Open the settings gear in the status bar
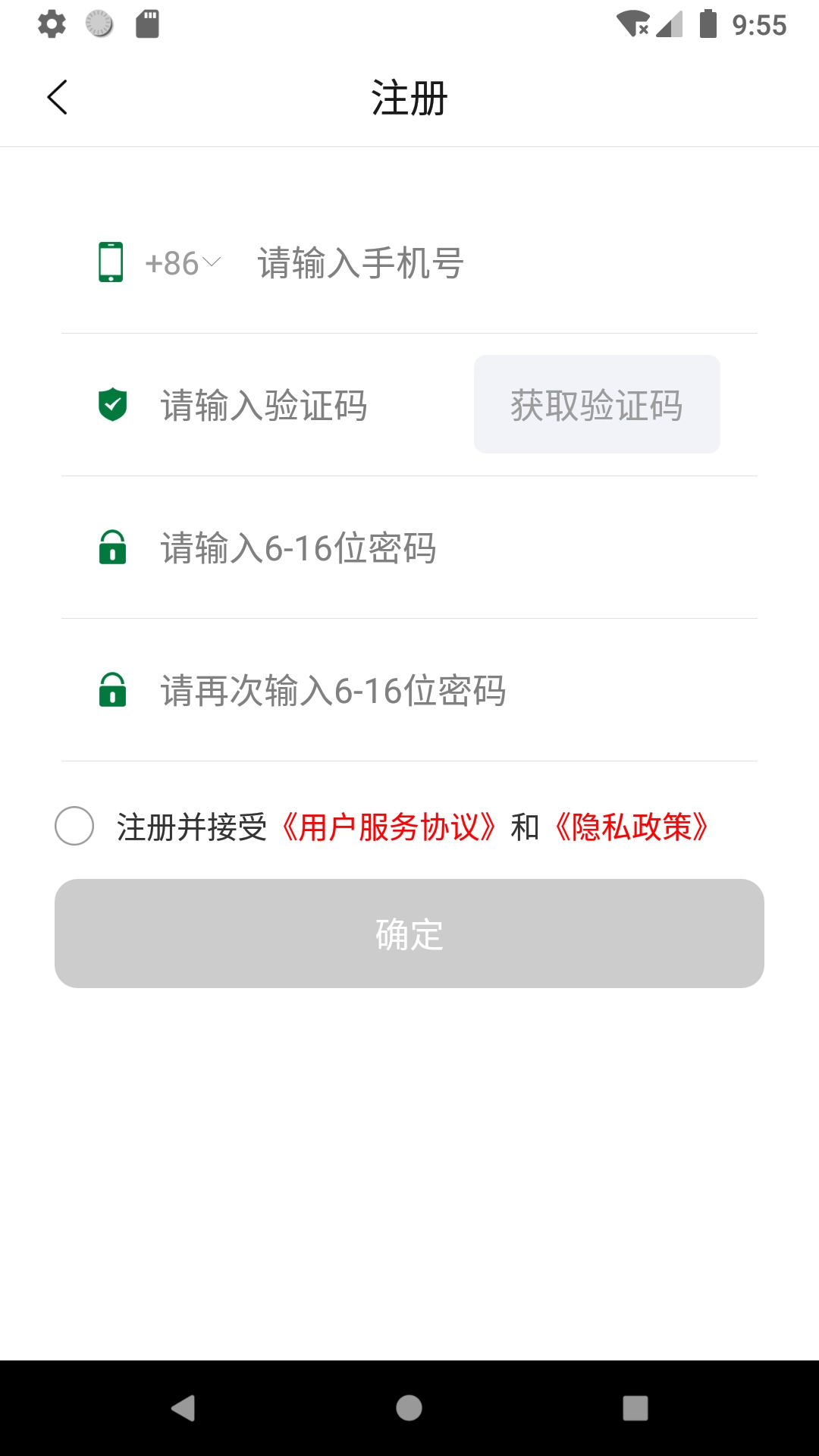This screenshot has width=819, height=1456. point(51,25)
